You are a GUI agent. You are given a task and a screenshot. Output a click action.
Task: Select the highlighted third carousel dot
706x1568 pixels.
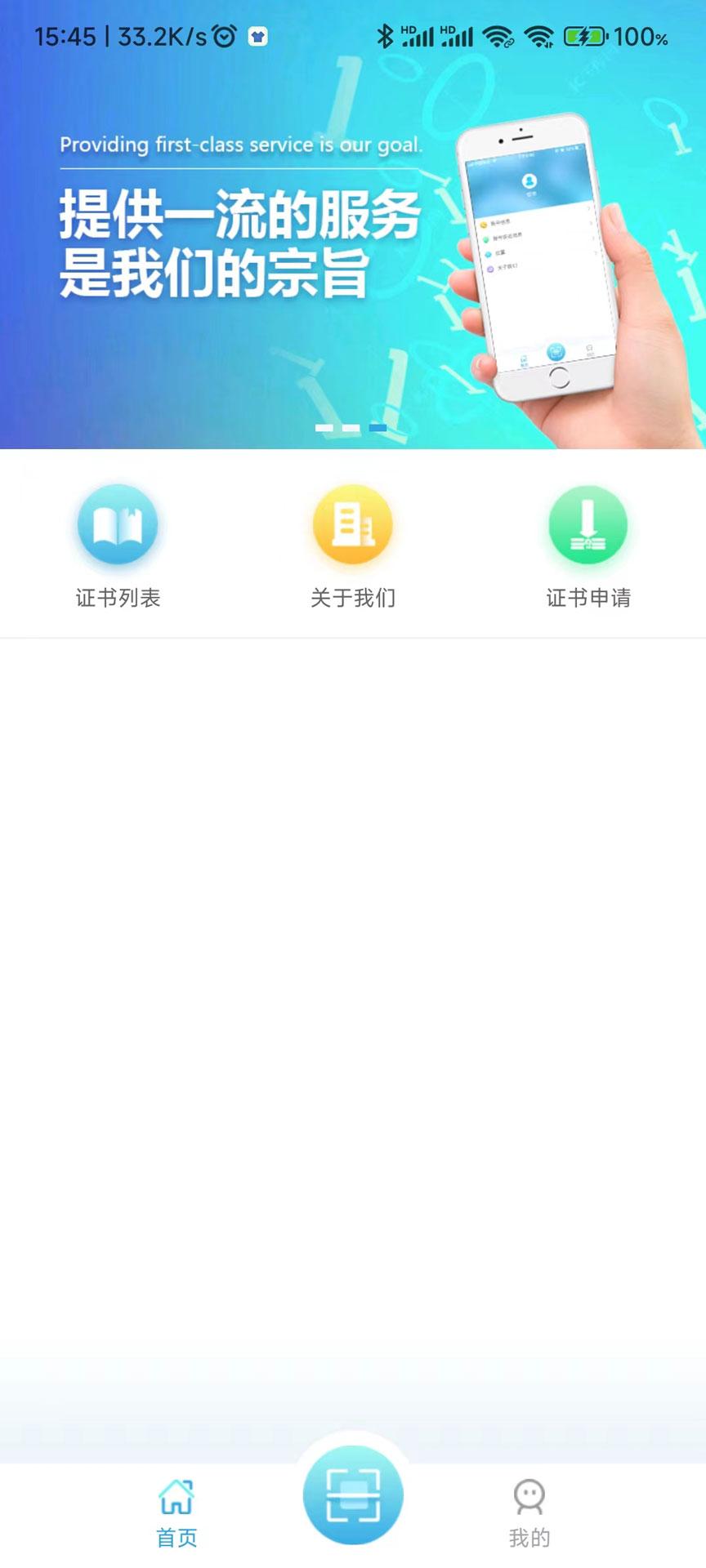[x=378, y=426]
